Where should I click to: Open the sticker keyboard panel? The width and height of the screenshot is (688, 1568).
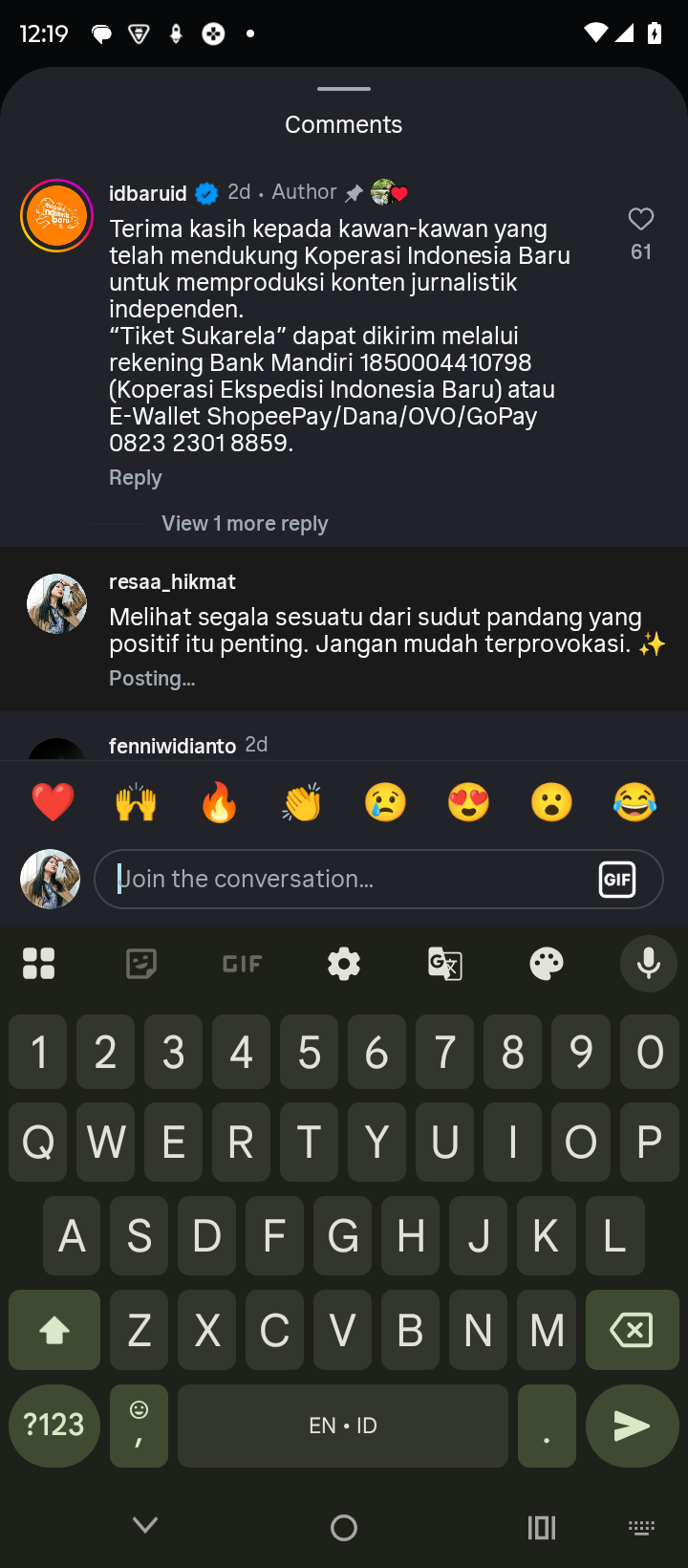pyautogui.click(x=141, y=964)
